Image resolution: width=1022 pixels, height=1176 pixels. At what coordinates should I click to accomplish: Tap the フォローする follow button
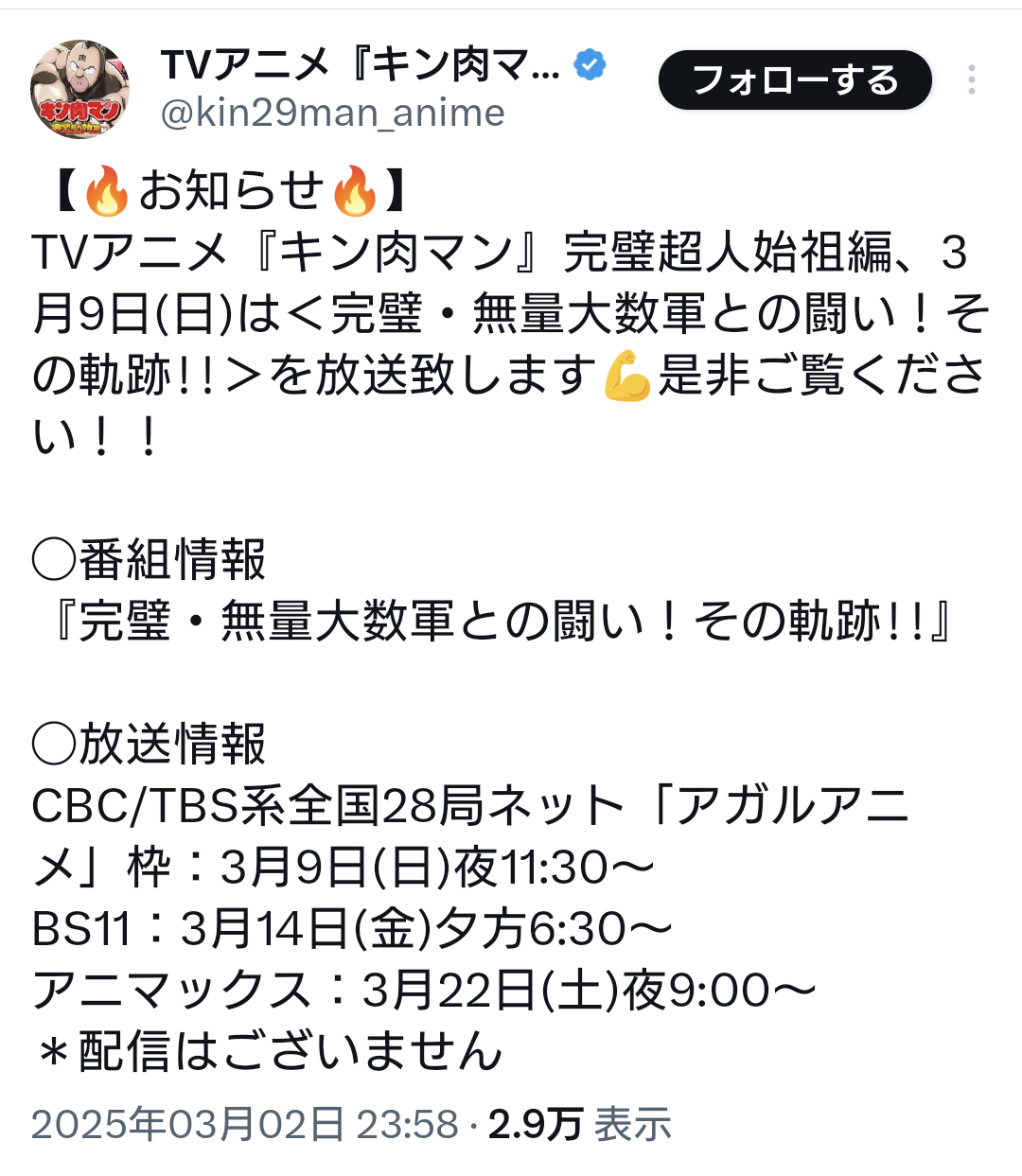[795, 80]
